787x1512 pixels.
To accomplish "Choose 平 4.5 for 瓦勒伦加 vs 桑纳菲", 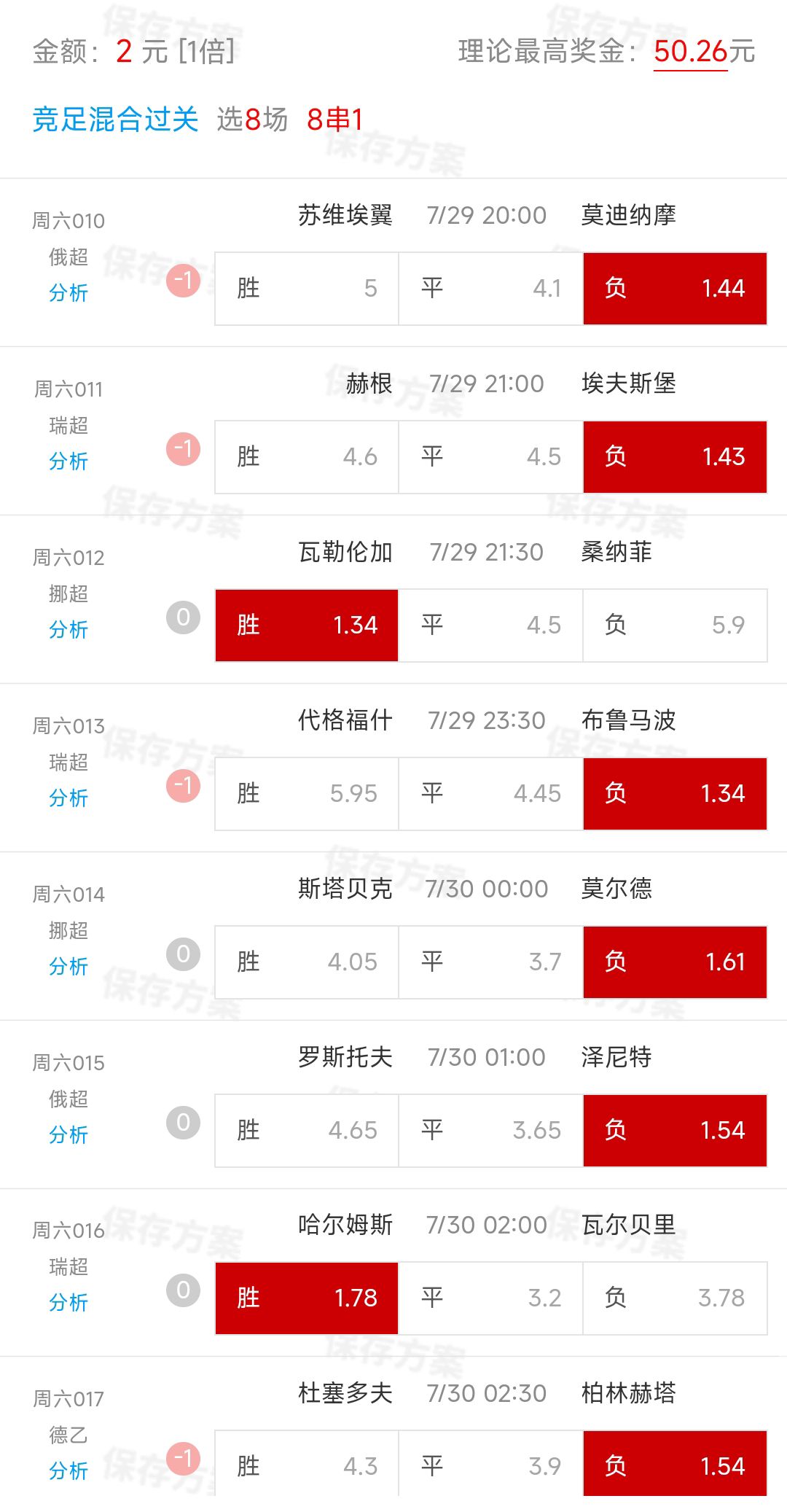I will tap(490, 626).
